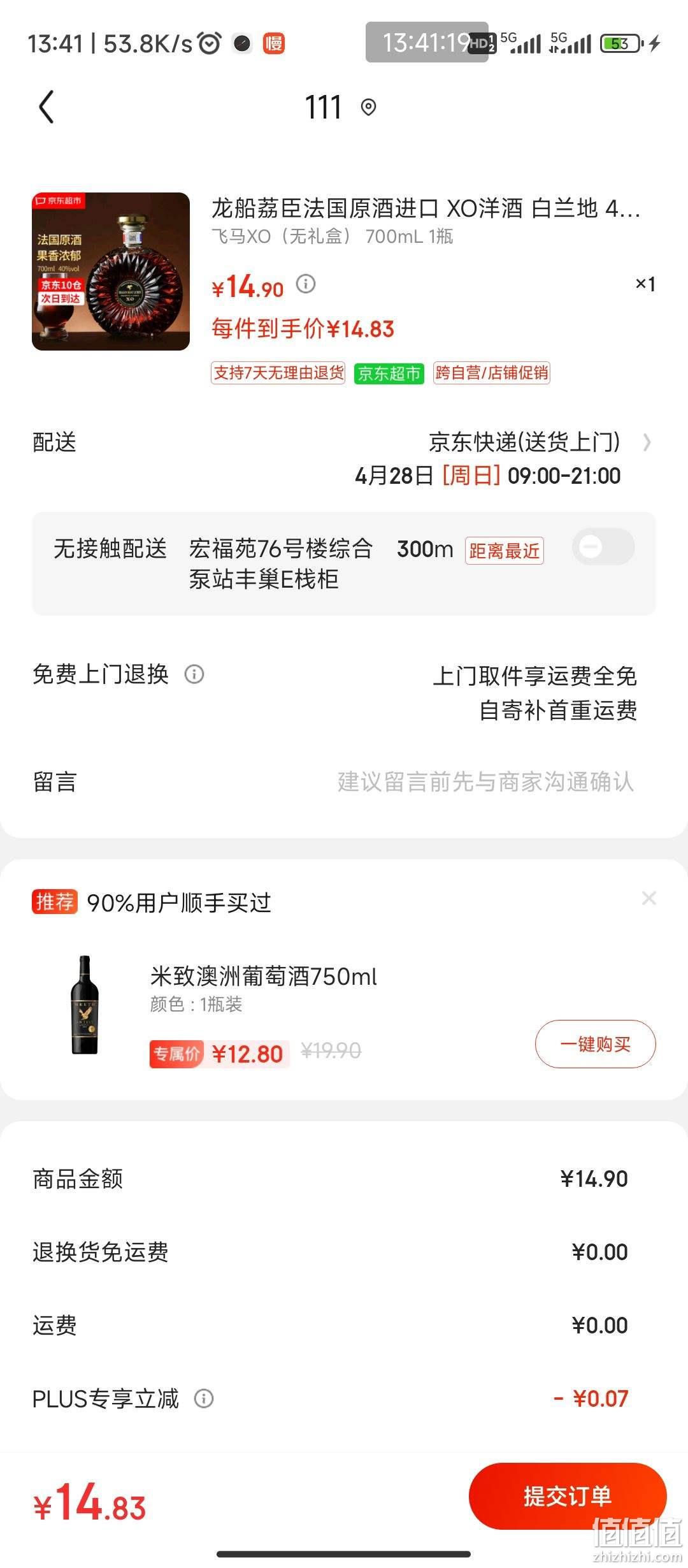The image size is (688, 1568).
Task: Submit the order with 提交订单
Action: [x=567, y=1496]
